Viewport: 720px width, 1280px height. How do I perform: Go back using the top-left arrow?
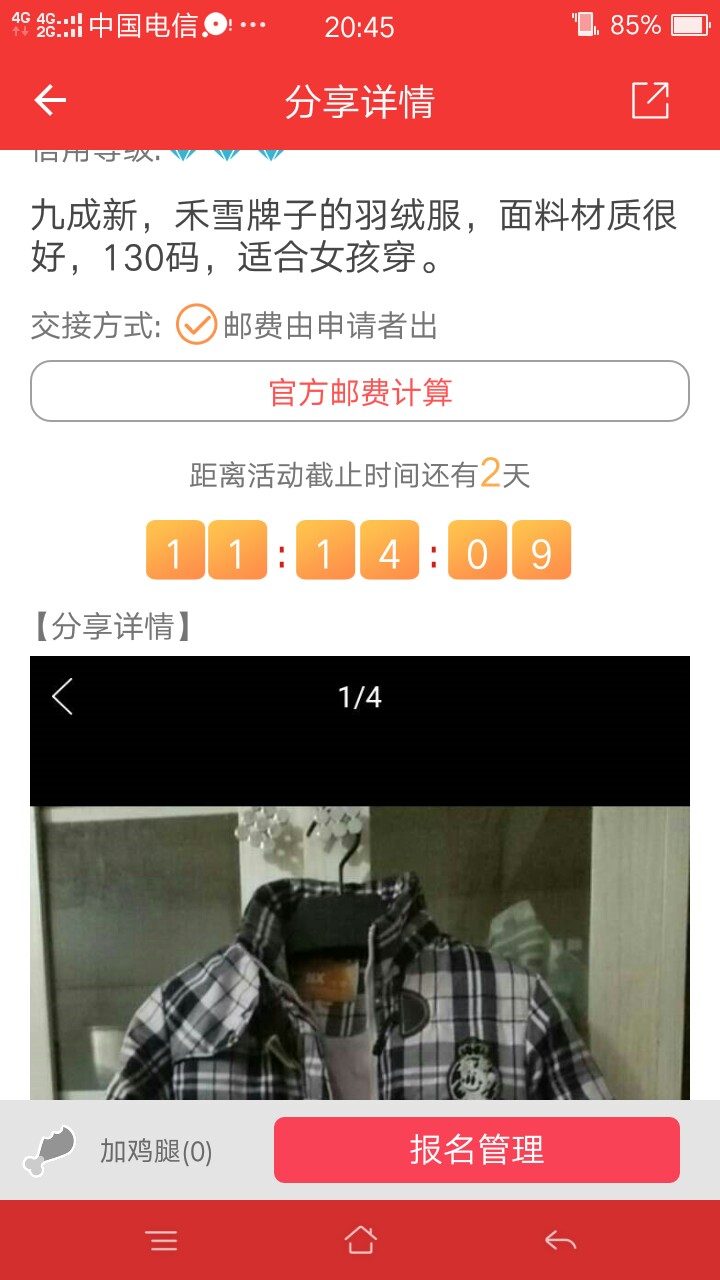tap(50, 100)
